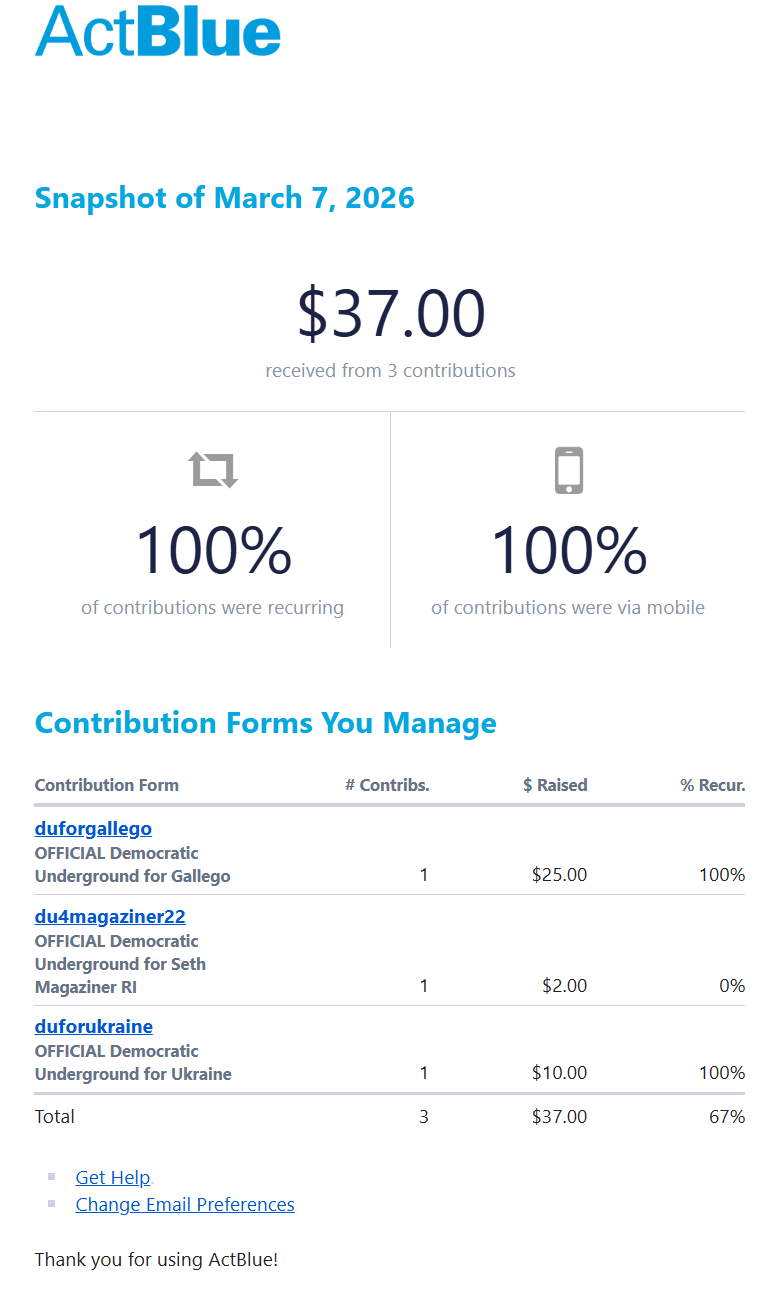Tap the Get Help link

(113, 1178)
